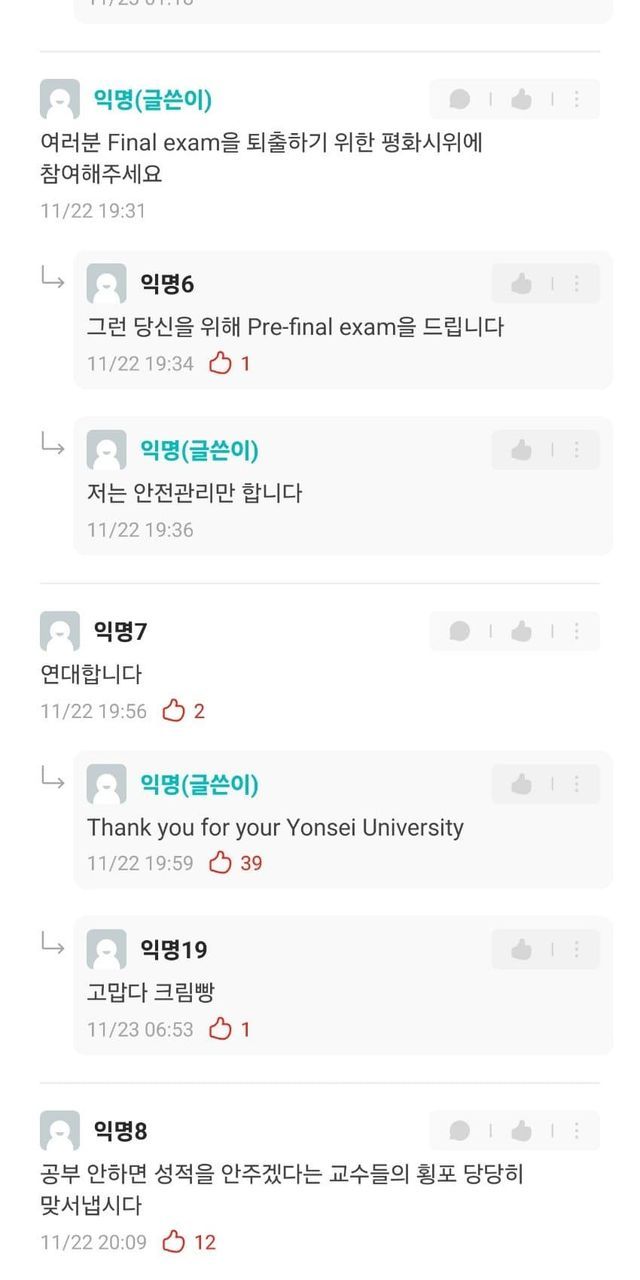The width and height of the screenshot is (640, 1280).
Task: Open more options on 익명19's reply
Action: click(577, 949)
